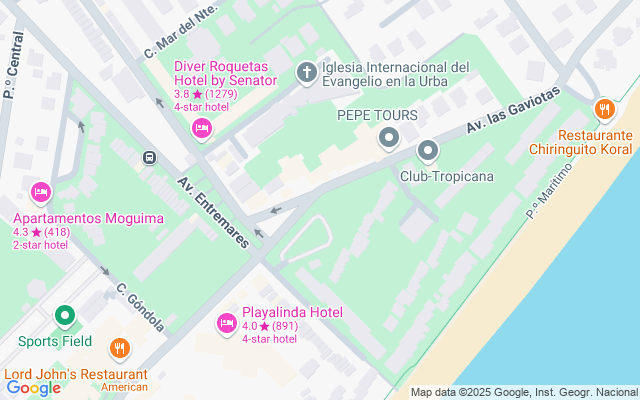Screen dimensions: 640x400
Task: Open Playalinda Hotel map marker
Action: (227, 324)
